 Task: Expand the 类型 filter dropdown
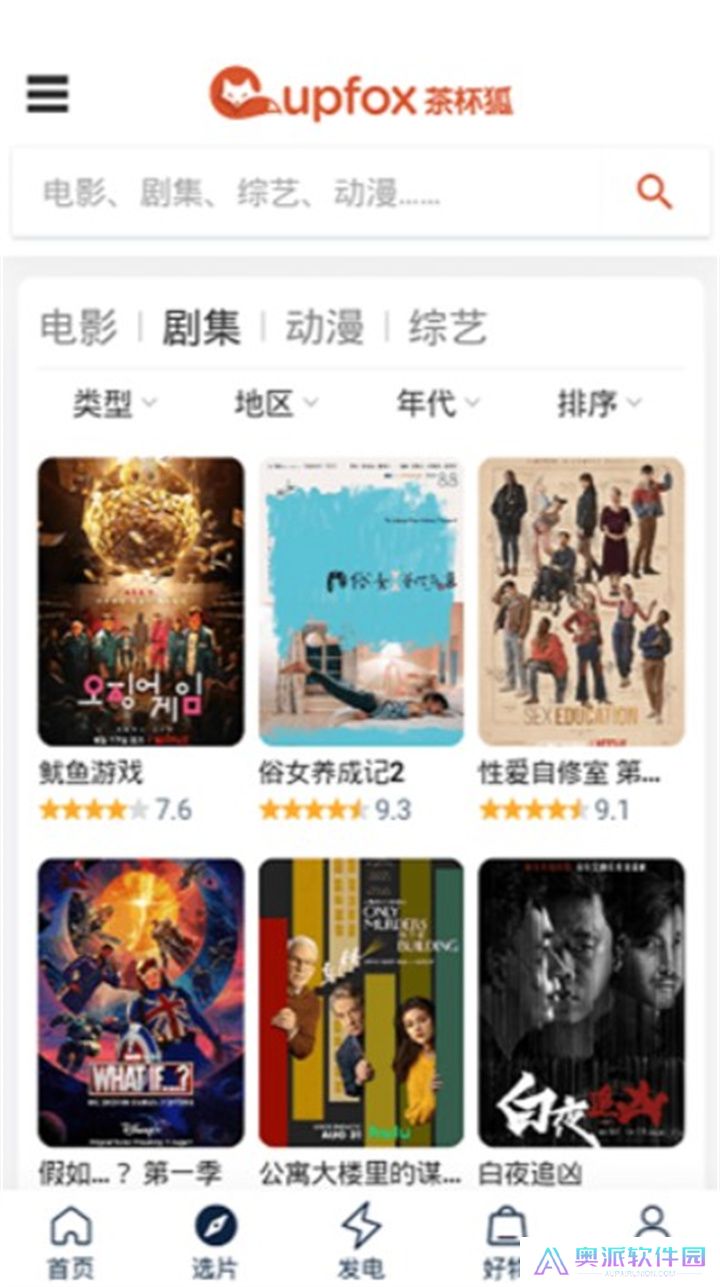tap(113, 404)
